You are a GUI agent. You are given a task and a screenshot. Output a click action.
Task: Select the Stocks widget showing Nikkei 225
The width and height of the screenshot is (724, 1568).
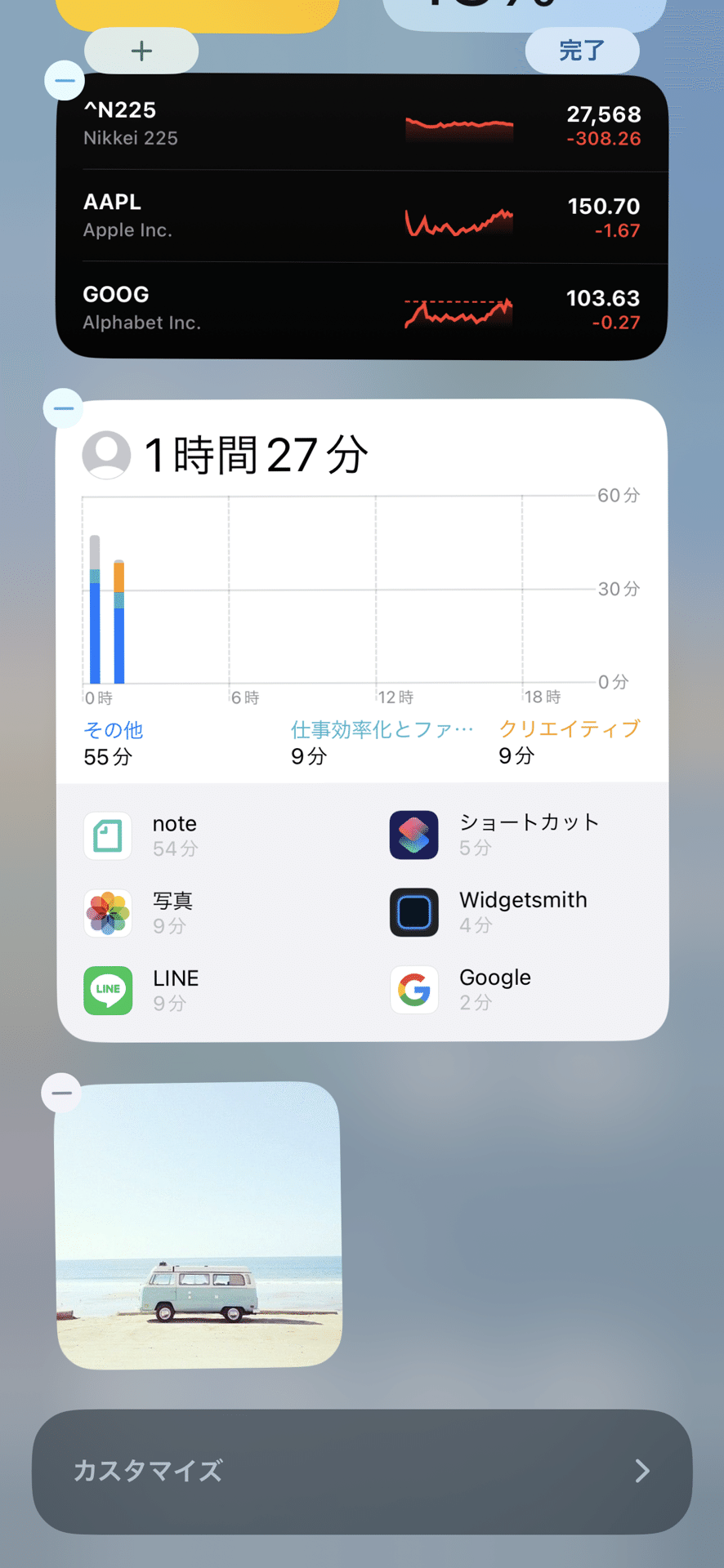coord(362,217)
